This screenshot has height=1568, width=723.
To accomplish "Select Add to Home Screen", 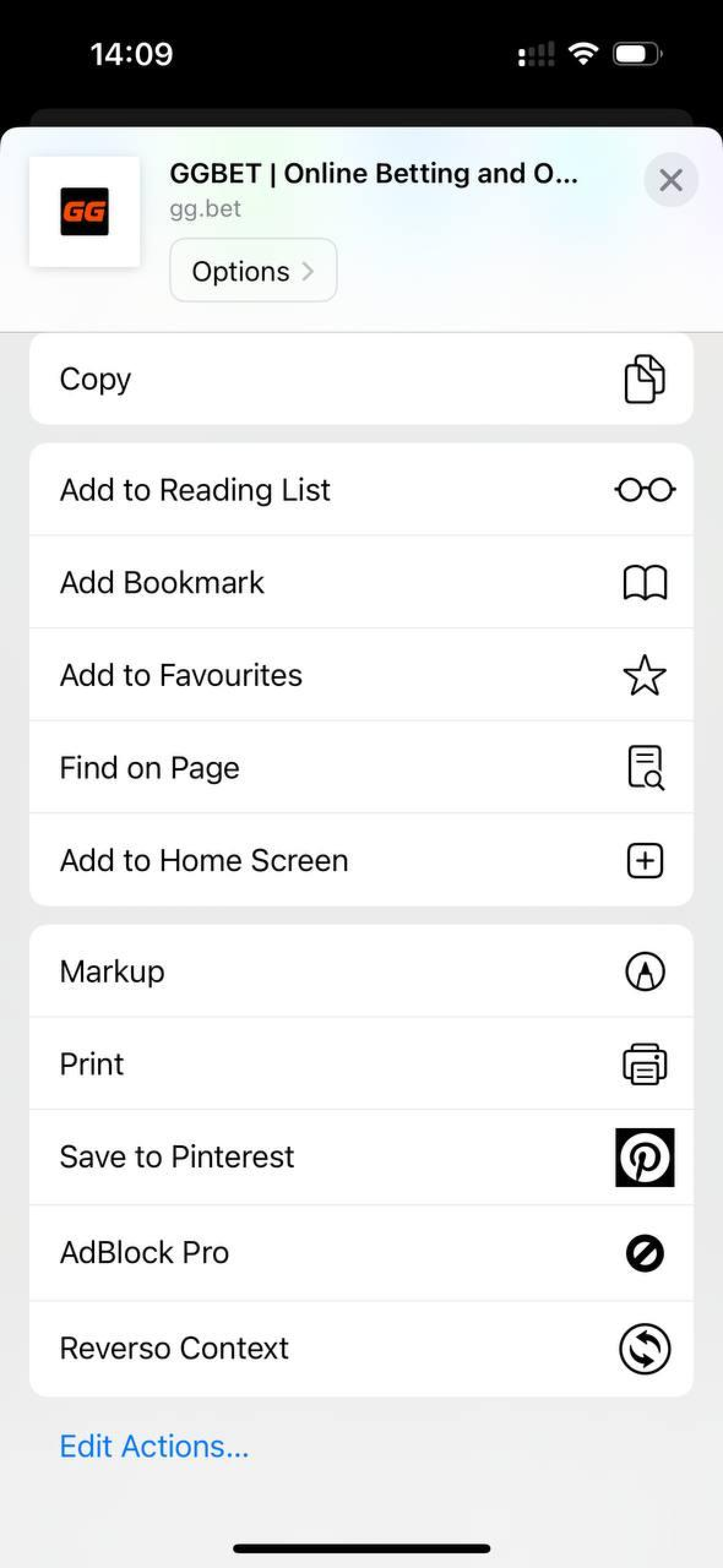I will coord(361,860).
